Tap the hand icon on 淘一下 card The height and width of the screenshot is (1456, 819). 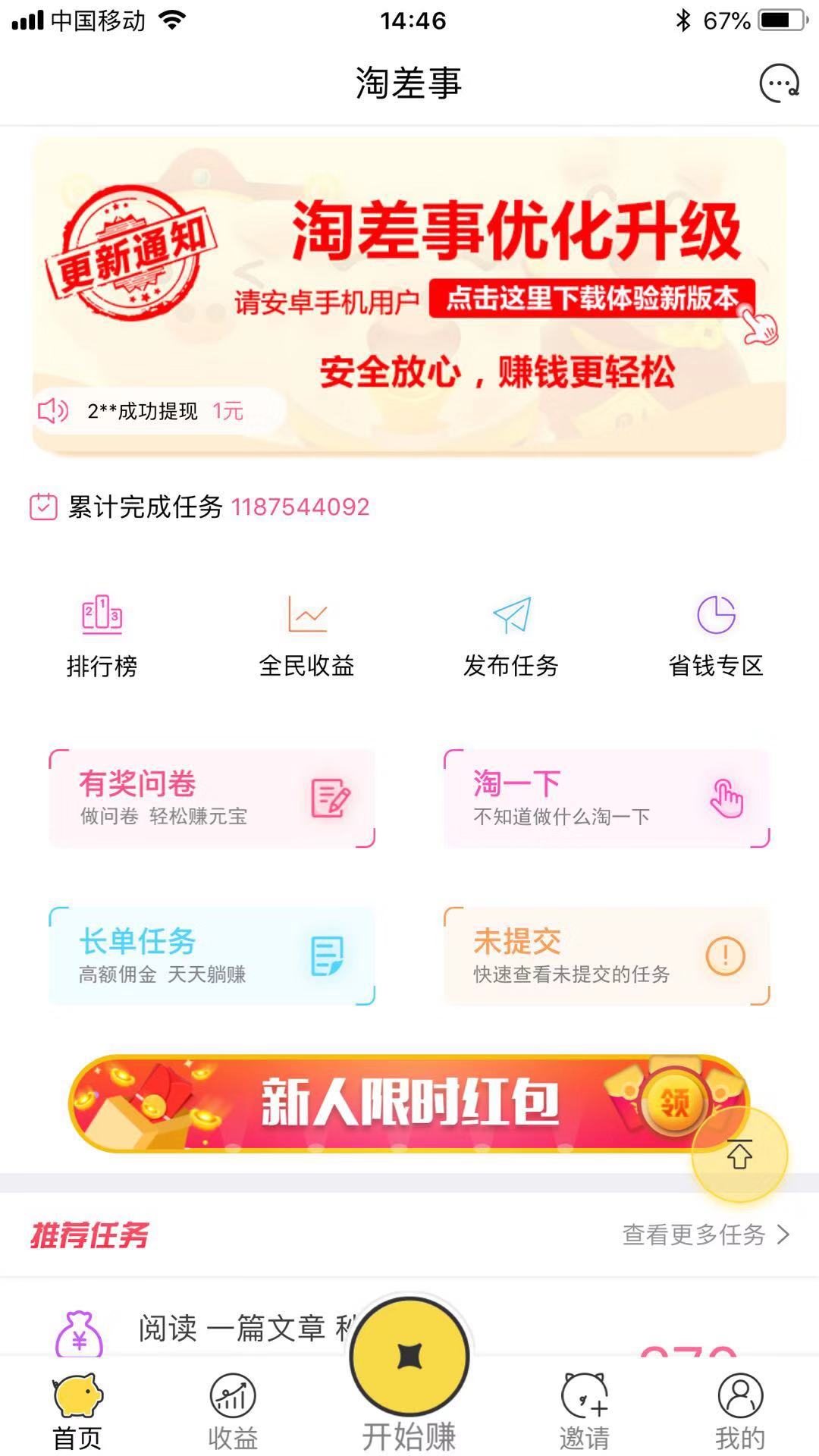point(727,798)
